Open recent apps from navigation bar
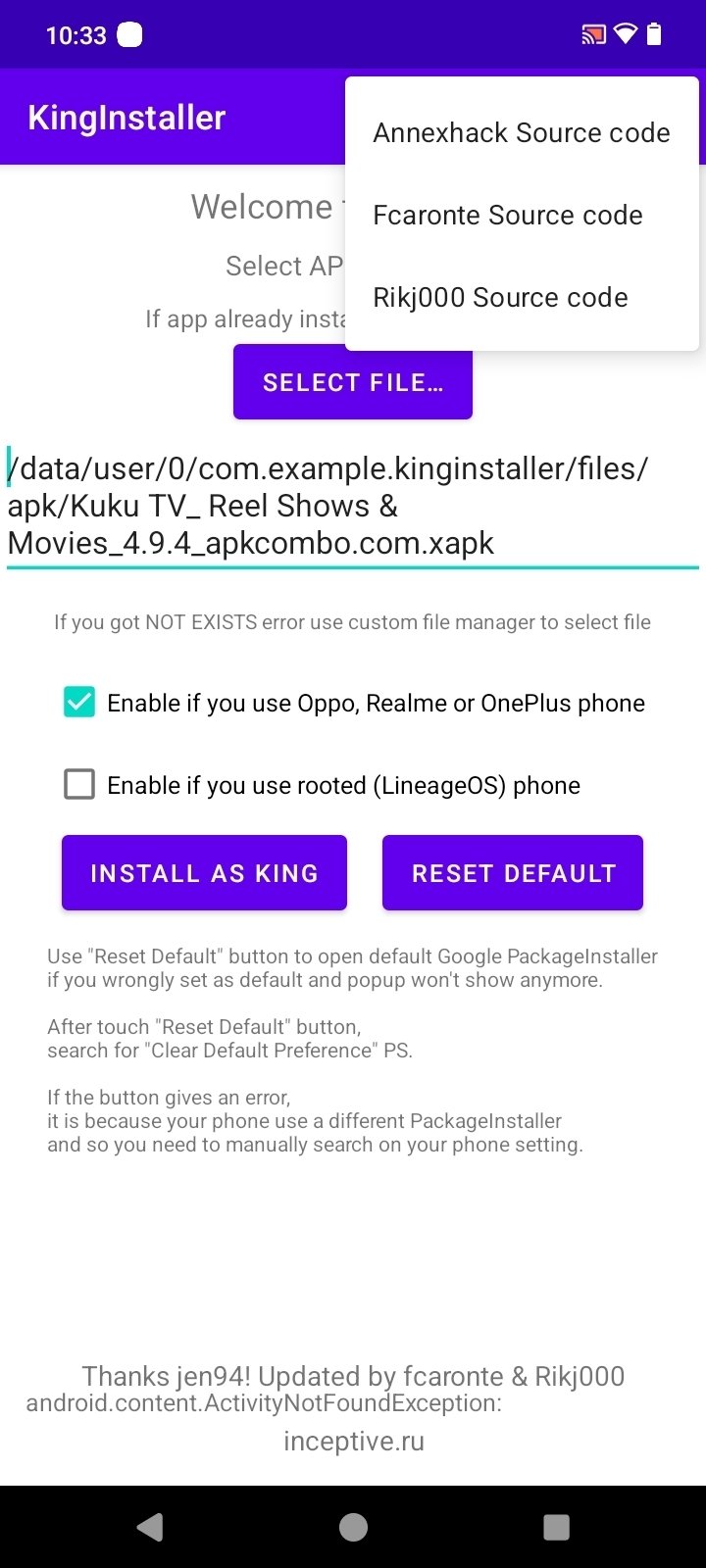Image resolution: width=706 pixels, height=1568 pixels. [556, 1527]
